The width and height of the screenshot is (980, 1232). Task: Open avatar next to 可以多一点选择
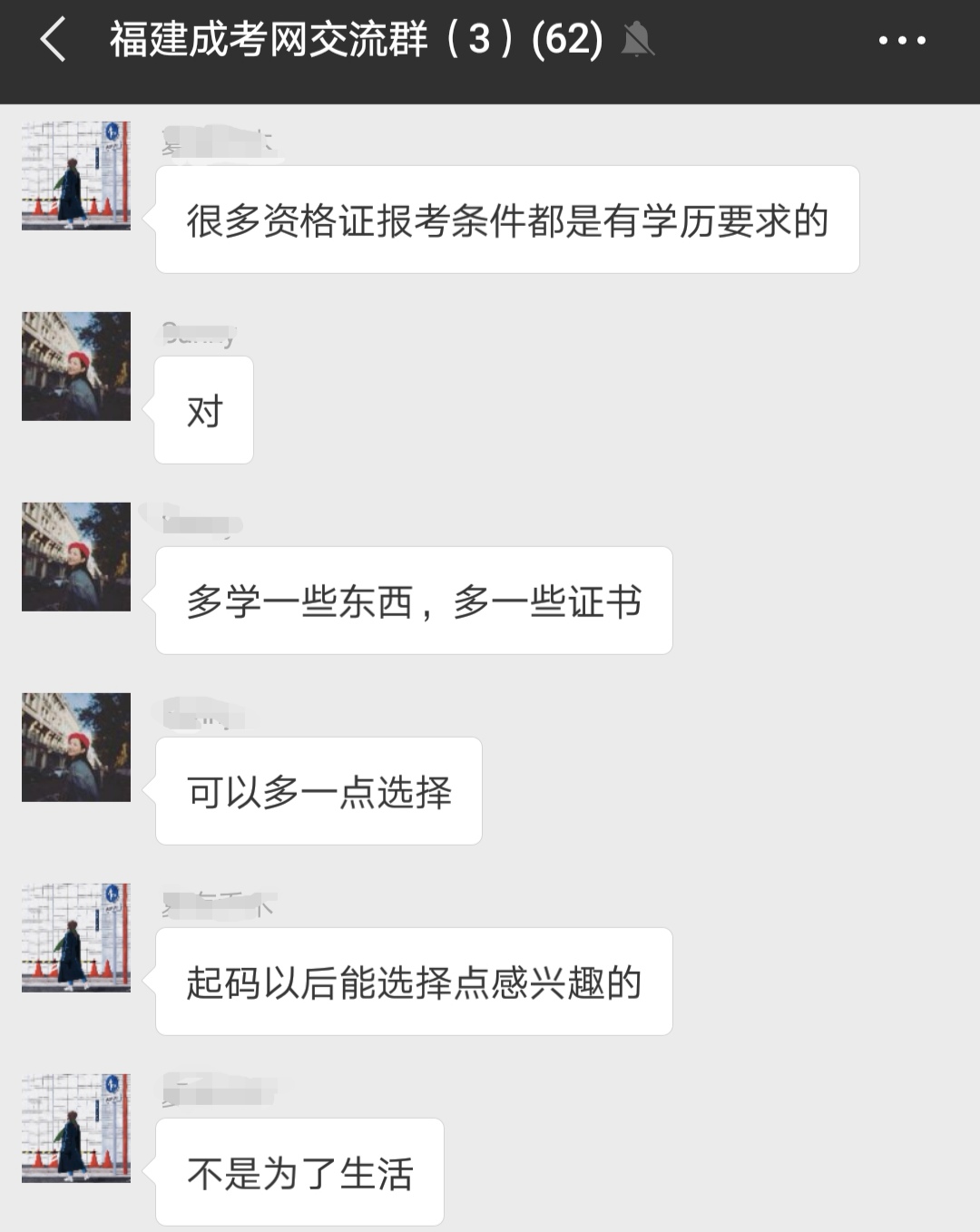tap(76, 748)
